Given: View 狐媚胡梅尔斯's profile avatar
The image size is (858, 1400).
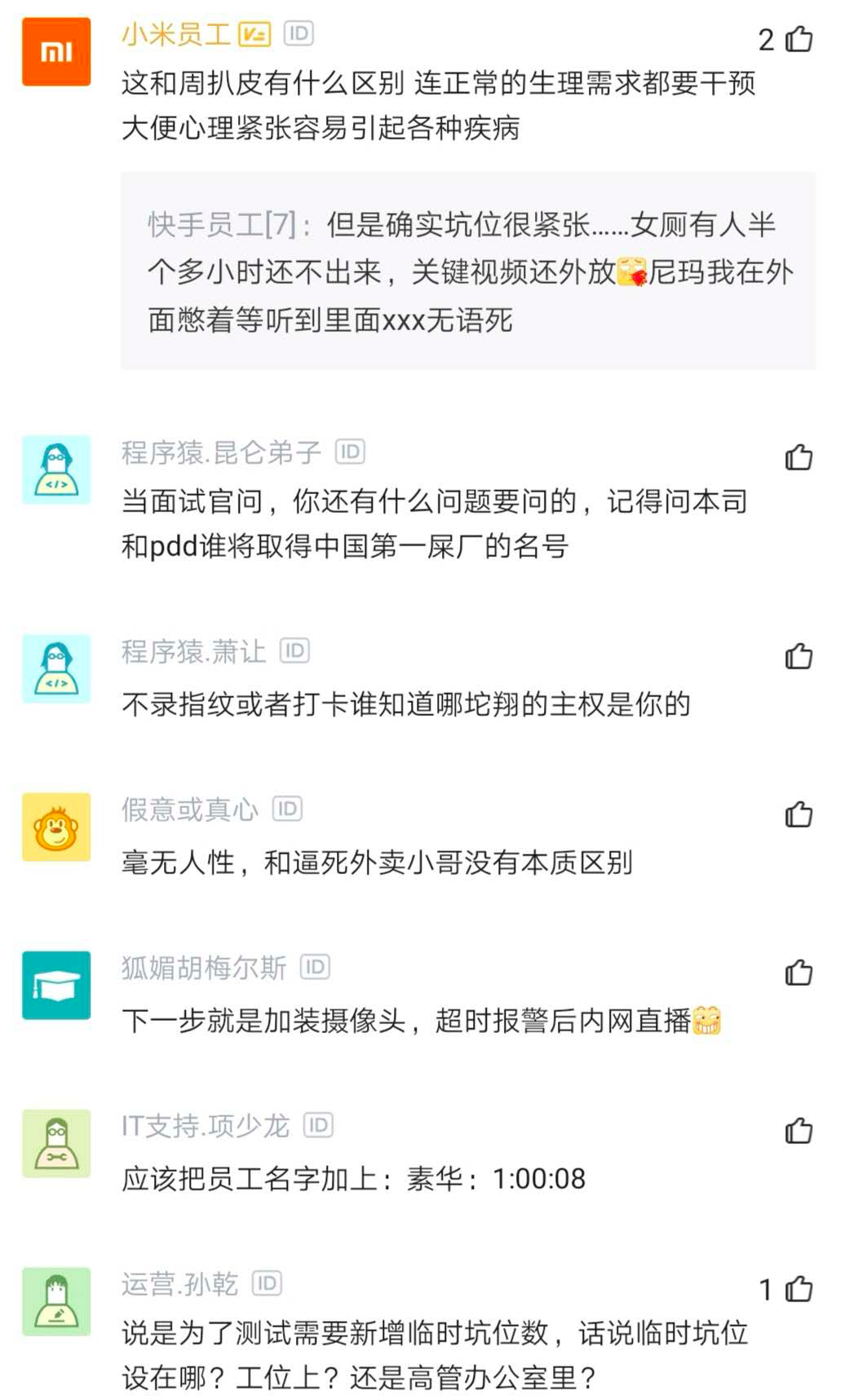Looking at the screenshot, I should [x=56, y=985].
